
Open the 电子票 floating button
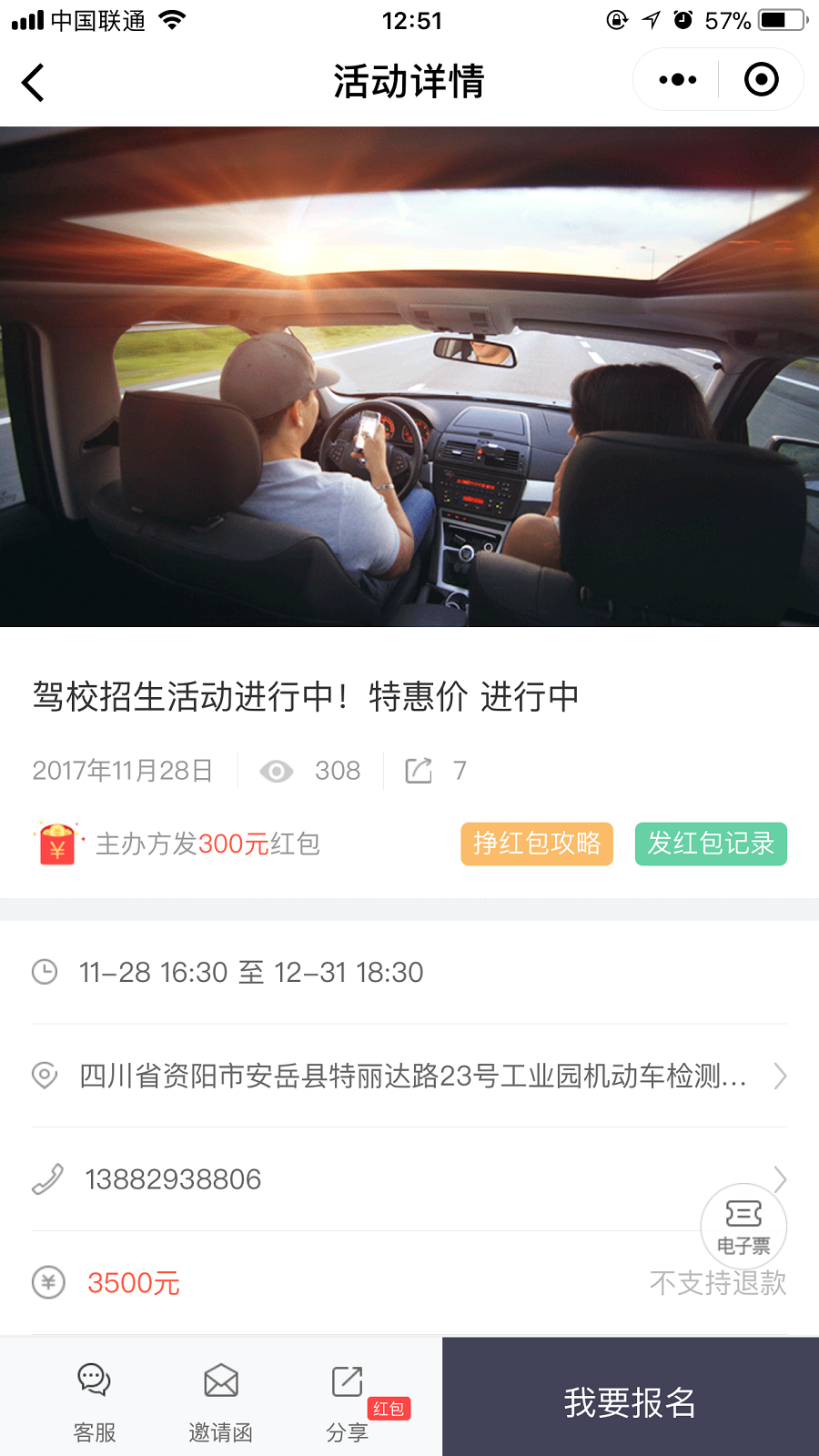click(x=743, y=1225)
